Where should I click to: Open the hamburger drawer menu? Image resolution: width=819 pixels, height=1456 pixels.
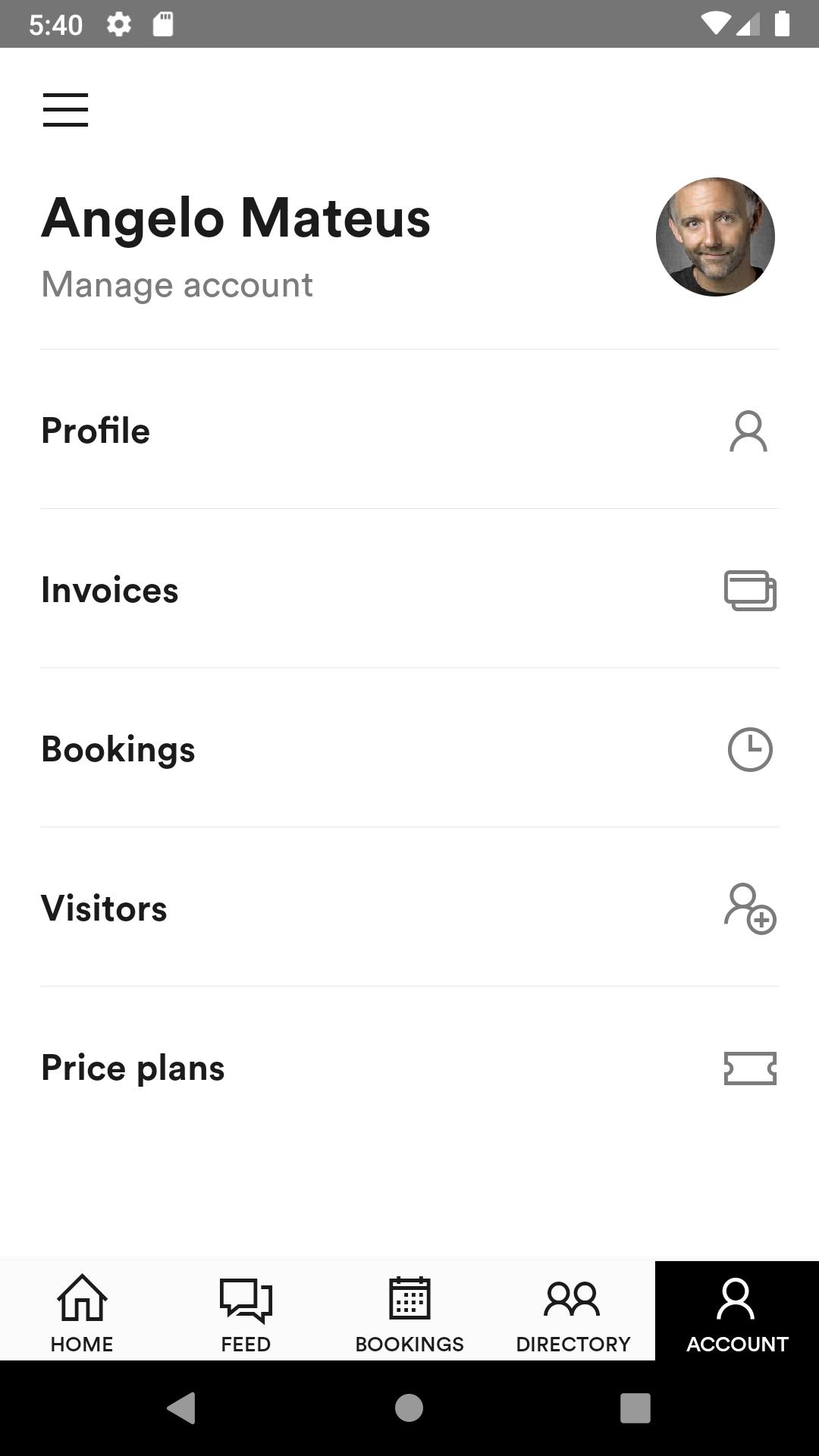point(65,110)
